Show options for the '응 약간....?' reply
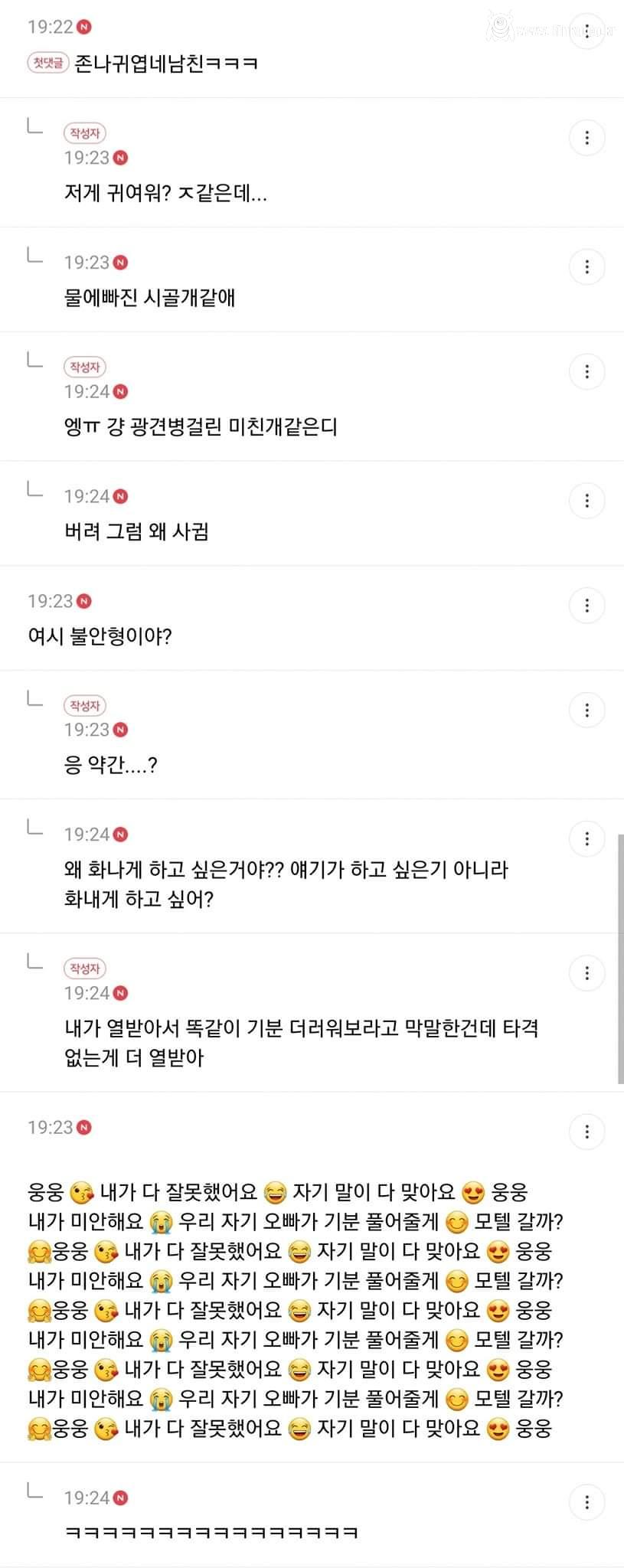 click(x=587, y=710)
